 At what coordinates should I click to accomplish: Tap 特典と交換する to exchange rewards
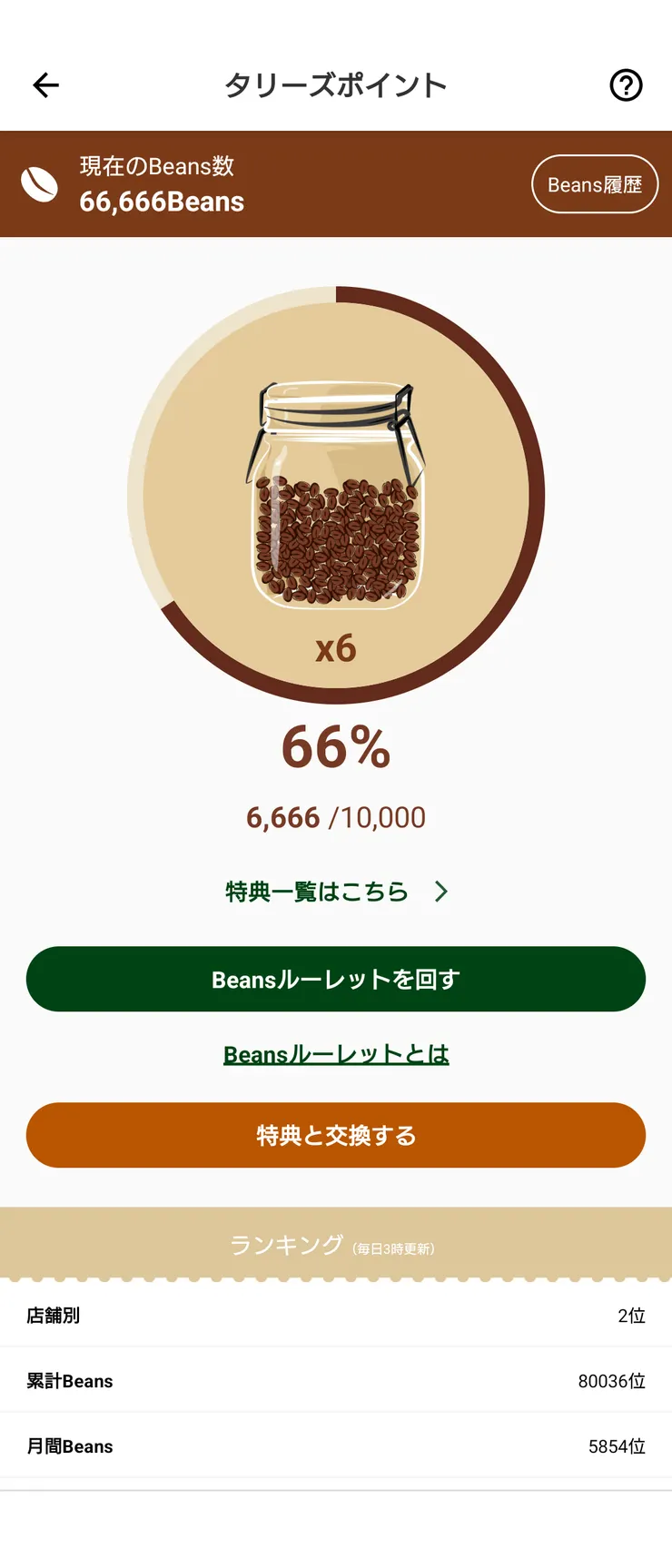coord(336,1135)
